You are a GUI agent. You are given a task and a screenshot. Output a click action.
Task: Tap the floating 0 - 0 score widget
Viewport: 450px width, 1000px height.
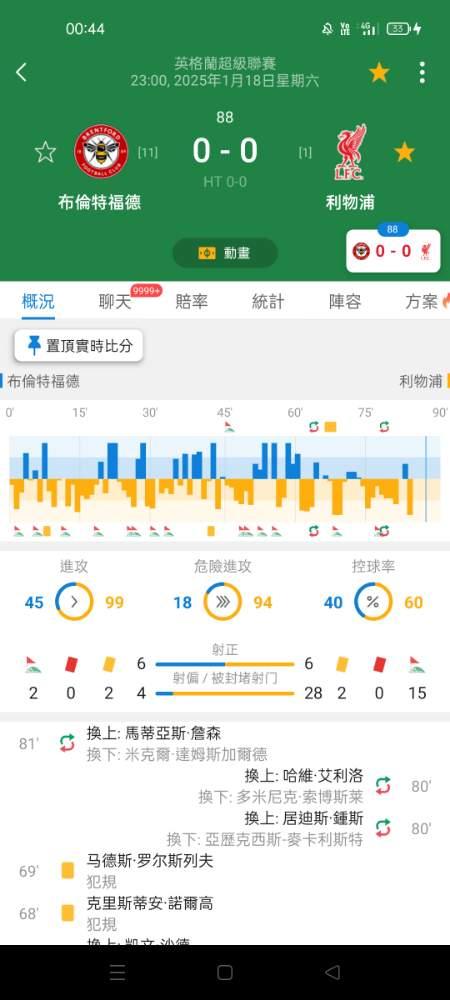[393, 251]
